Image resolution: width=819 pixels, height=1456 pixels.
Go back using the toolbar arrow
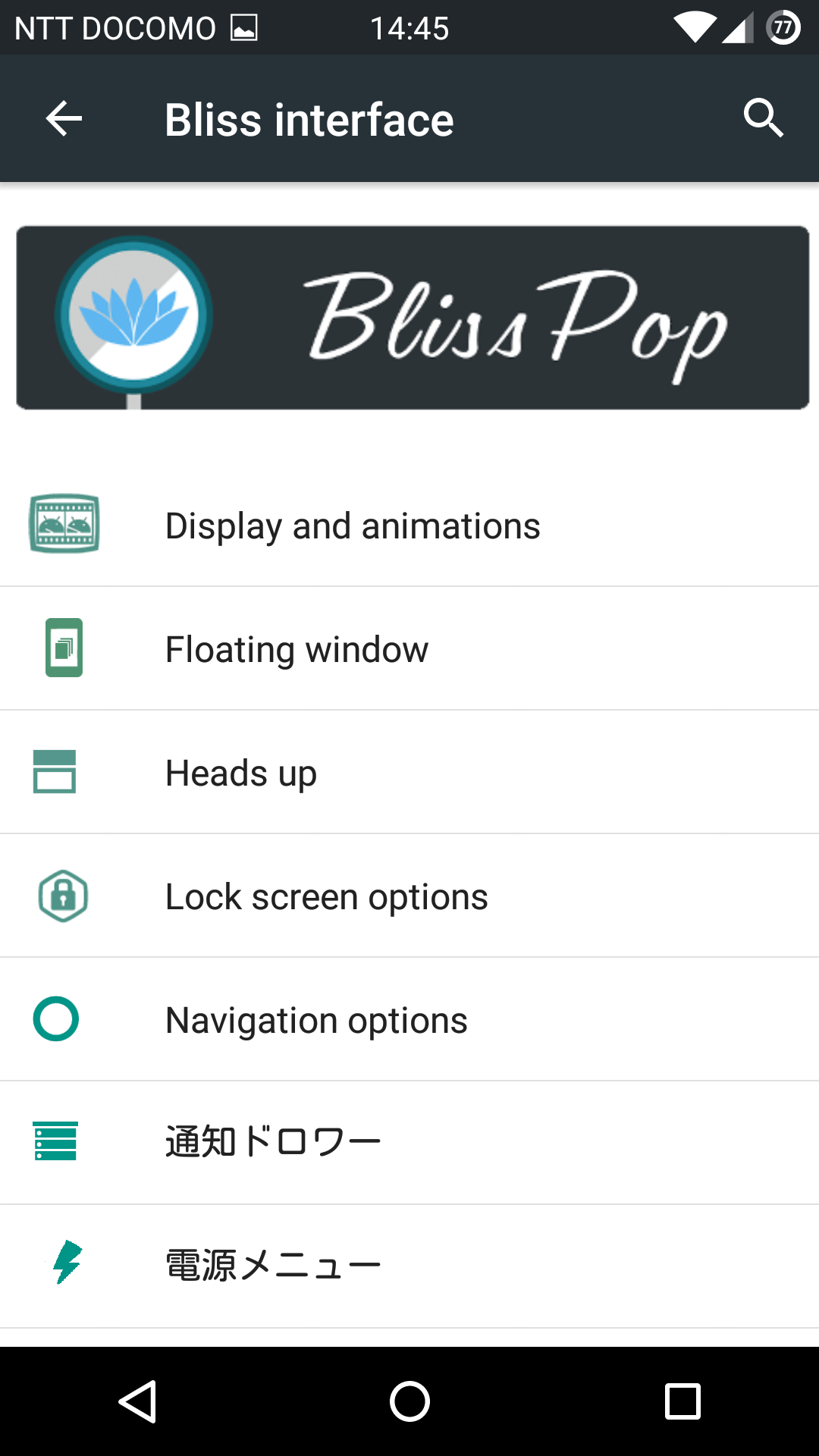click(64, 119)
